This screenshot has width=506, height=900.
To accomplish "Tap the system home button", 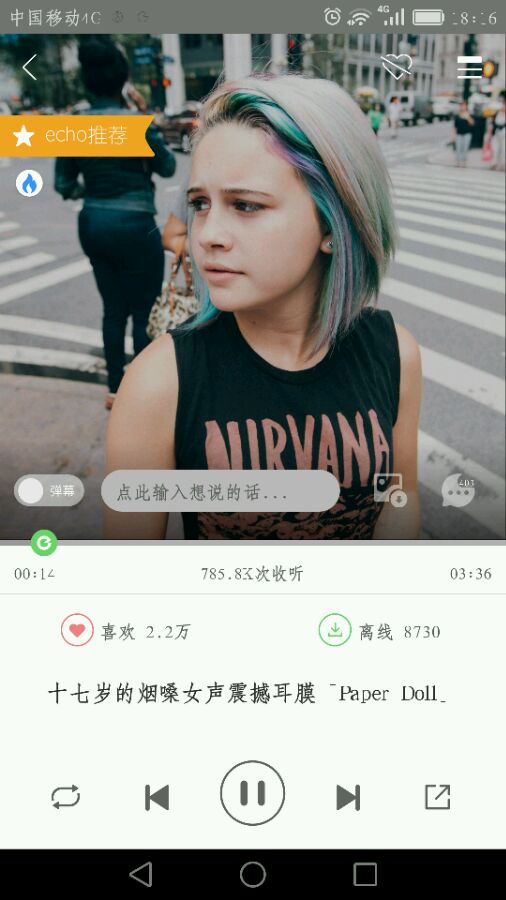I will point(253,874).
